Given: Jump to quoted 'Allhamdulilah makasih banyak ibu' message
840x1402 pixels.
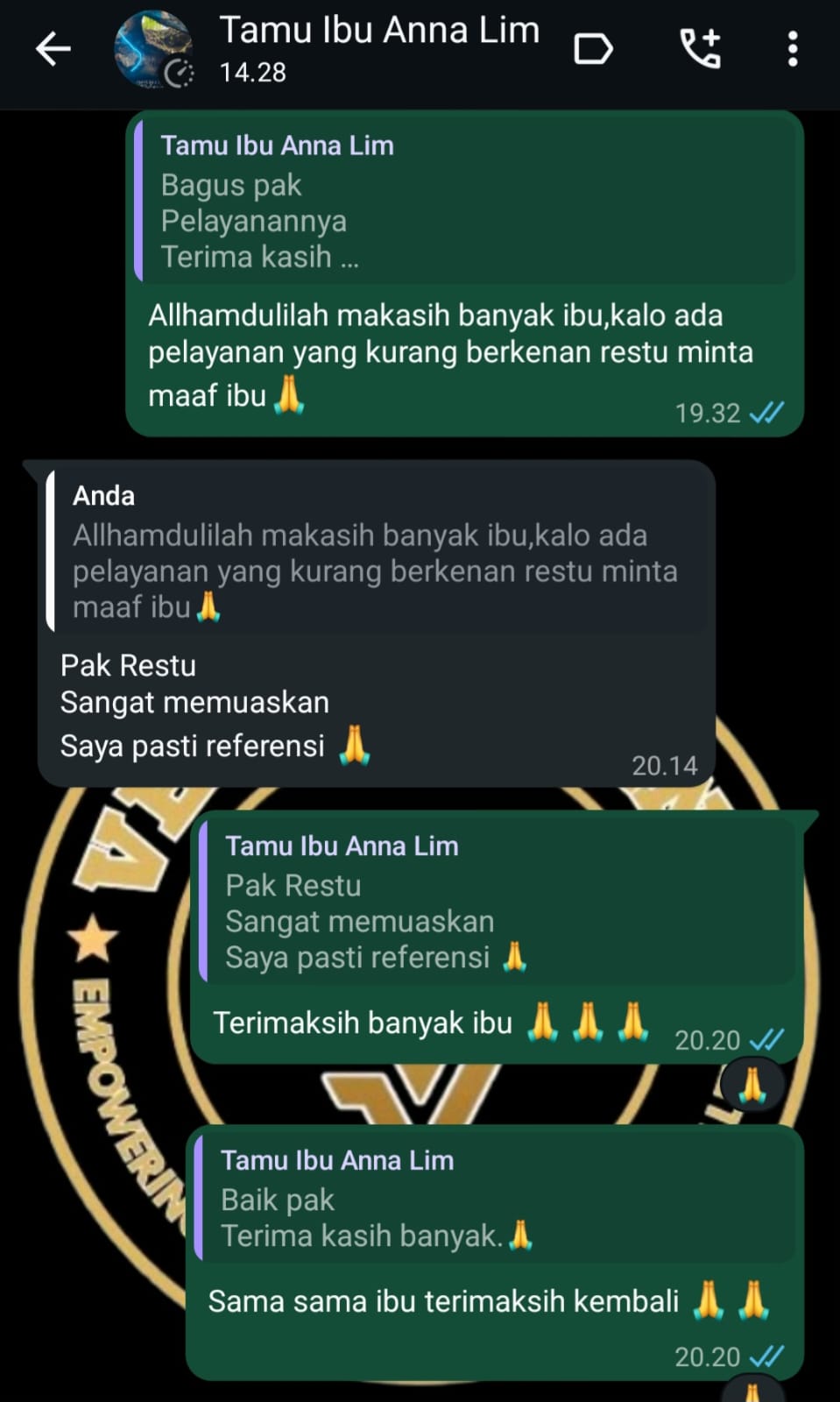Looking at the screenshot, I should (x=377, y=553).
